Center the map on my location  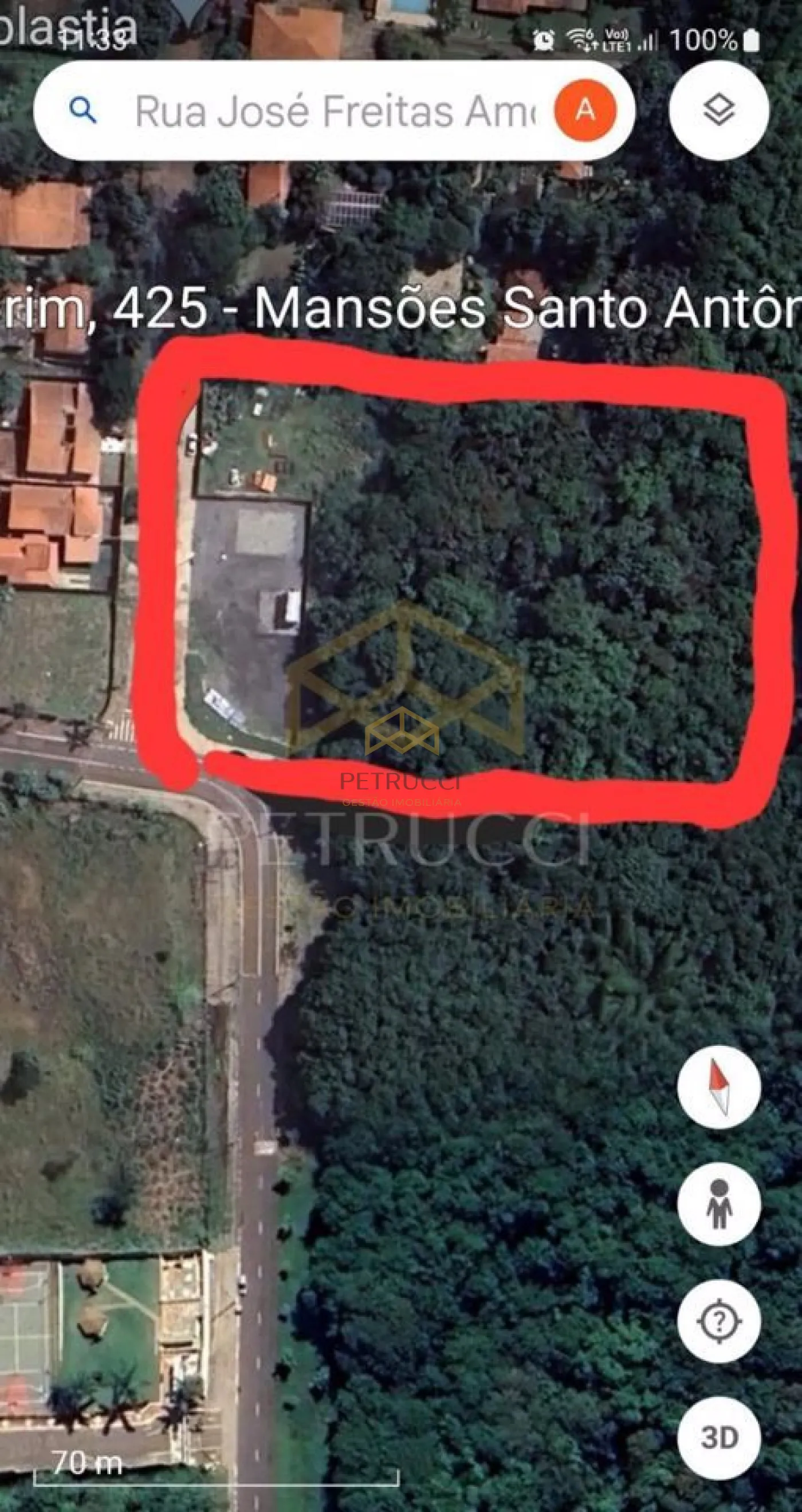point(718,1321)
